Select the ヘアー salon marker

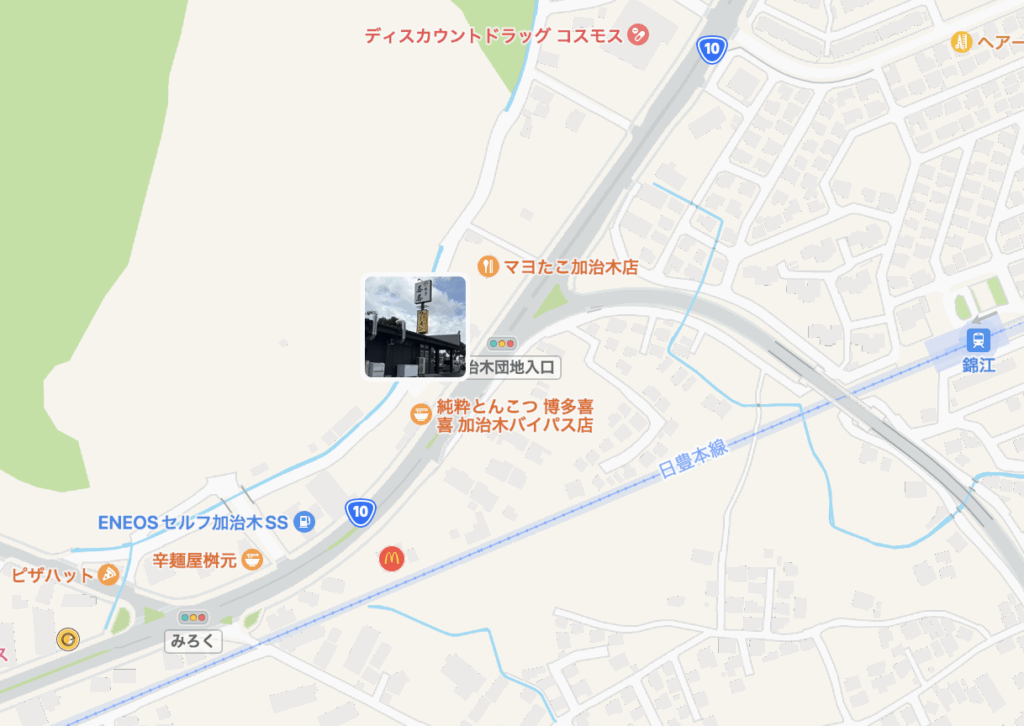coord(961,42)
